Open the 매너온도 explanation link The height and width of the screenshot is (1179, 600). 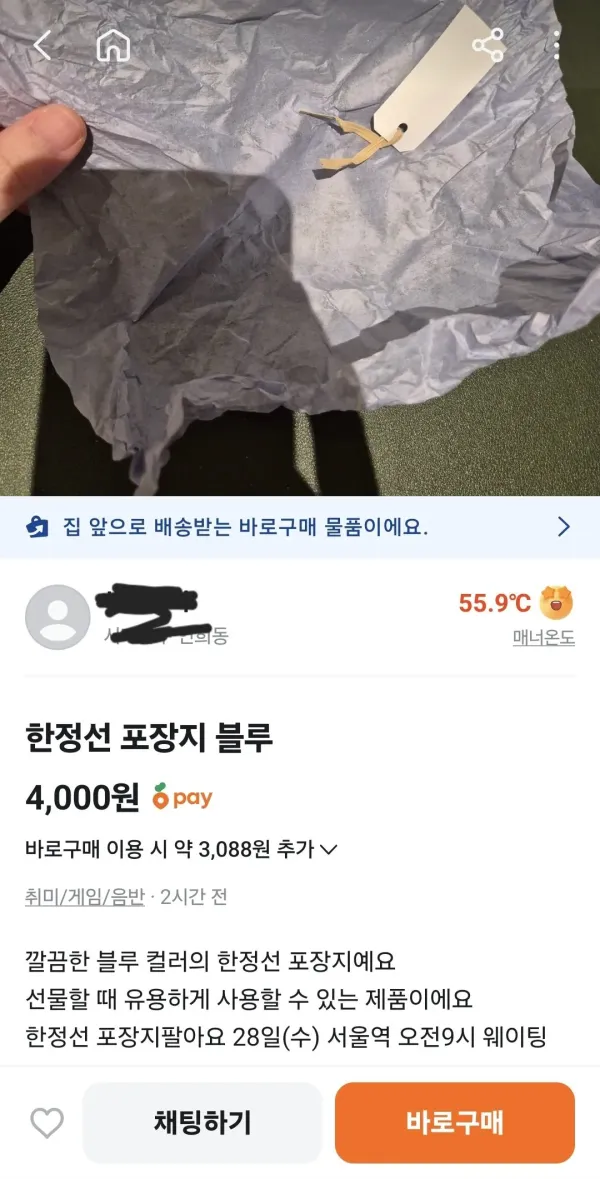tap(544, 638)
